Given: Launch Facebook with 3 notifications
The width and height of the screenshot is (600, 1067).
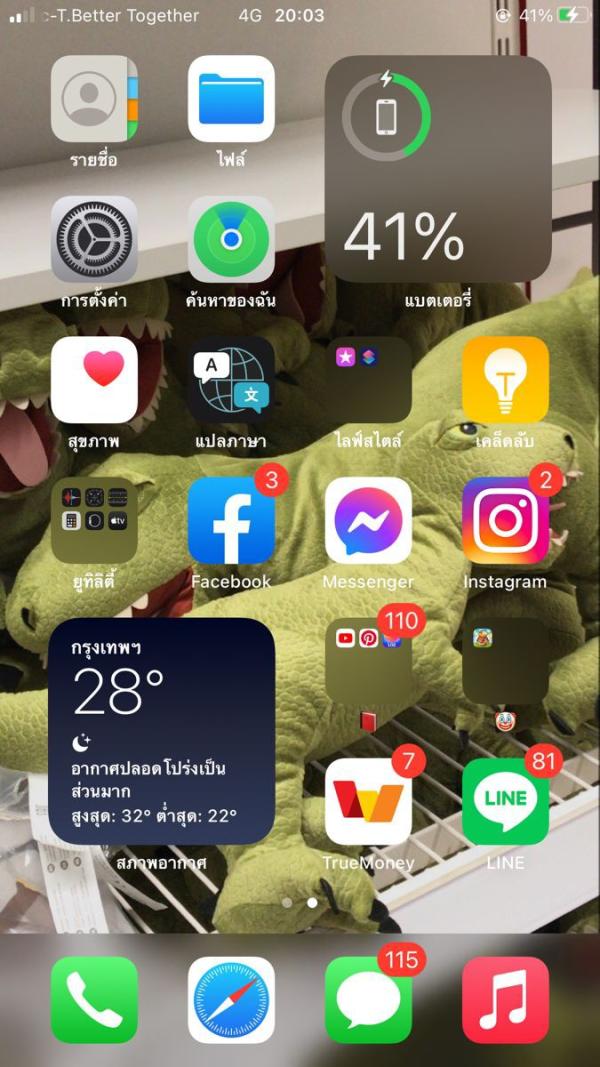Looking at the screenshot, I should 231,520.
